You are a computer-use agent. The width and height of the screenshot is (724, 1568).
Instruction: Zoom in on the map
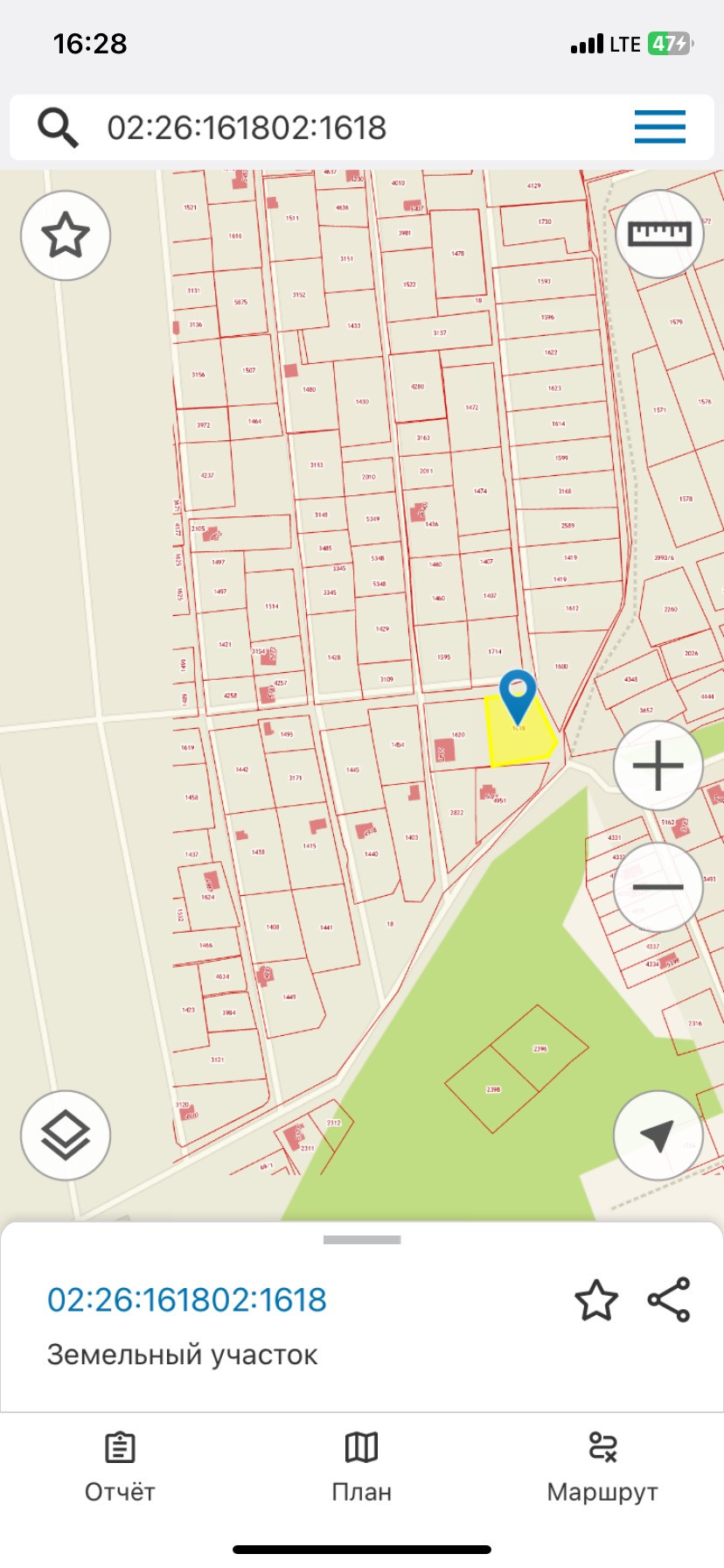point(658,766)
